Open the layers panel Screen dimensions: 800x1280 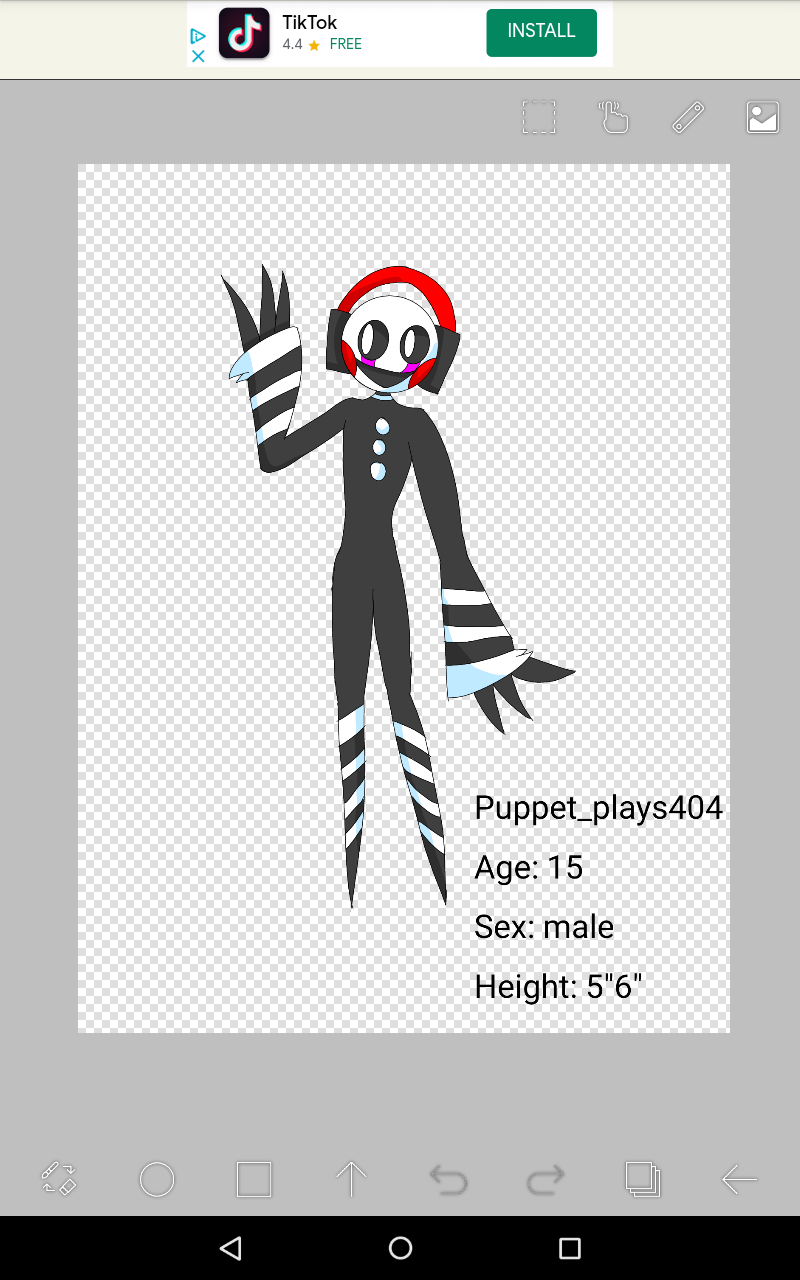644,1179
